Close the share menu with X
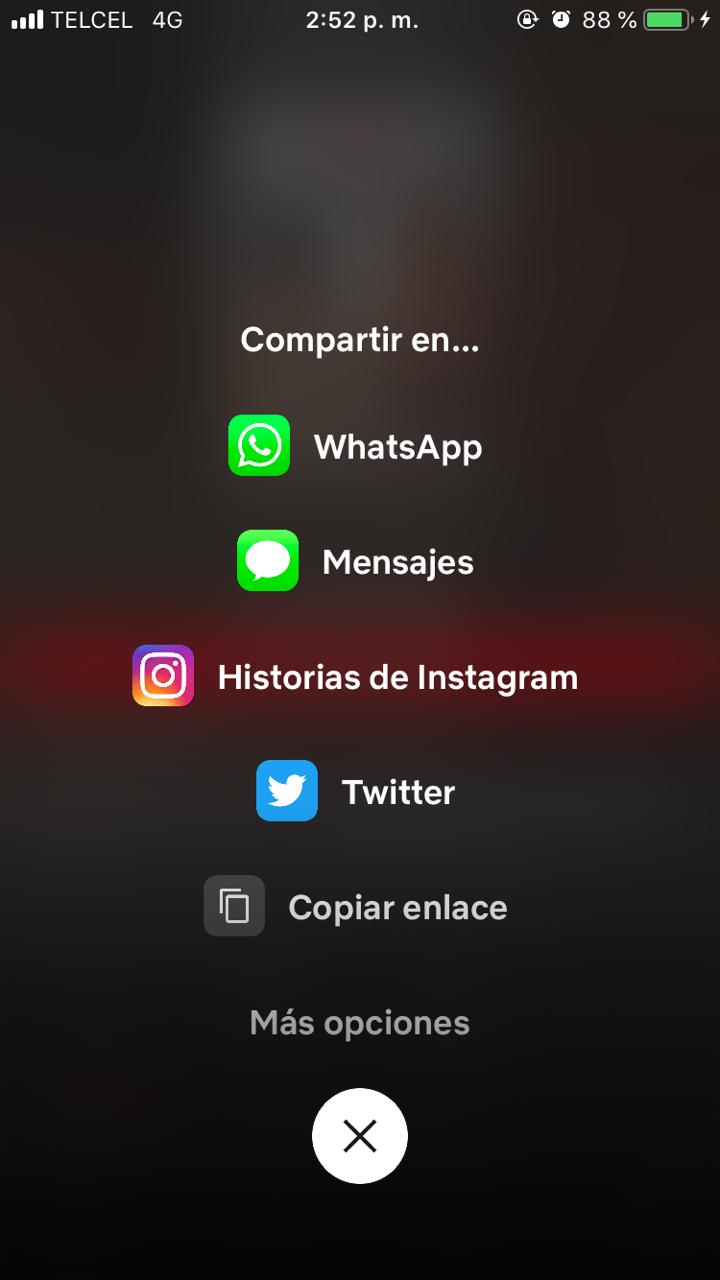This screenshot has width=720, height=1280. pos(359,1136)
